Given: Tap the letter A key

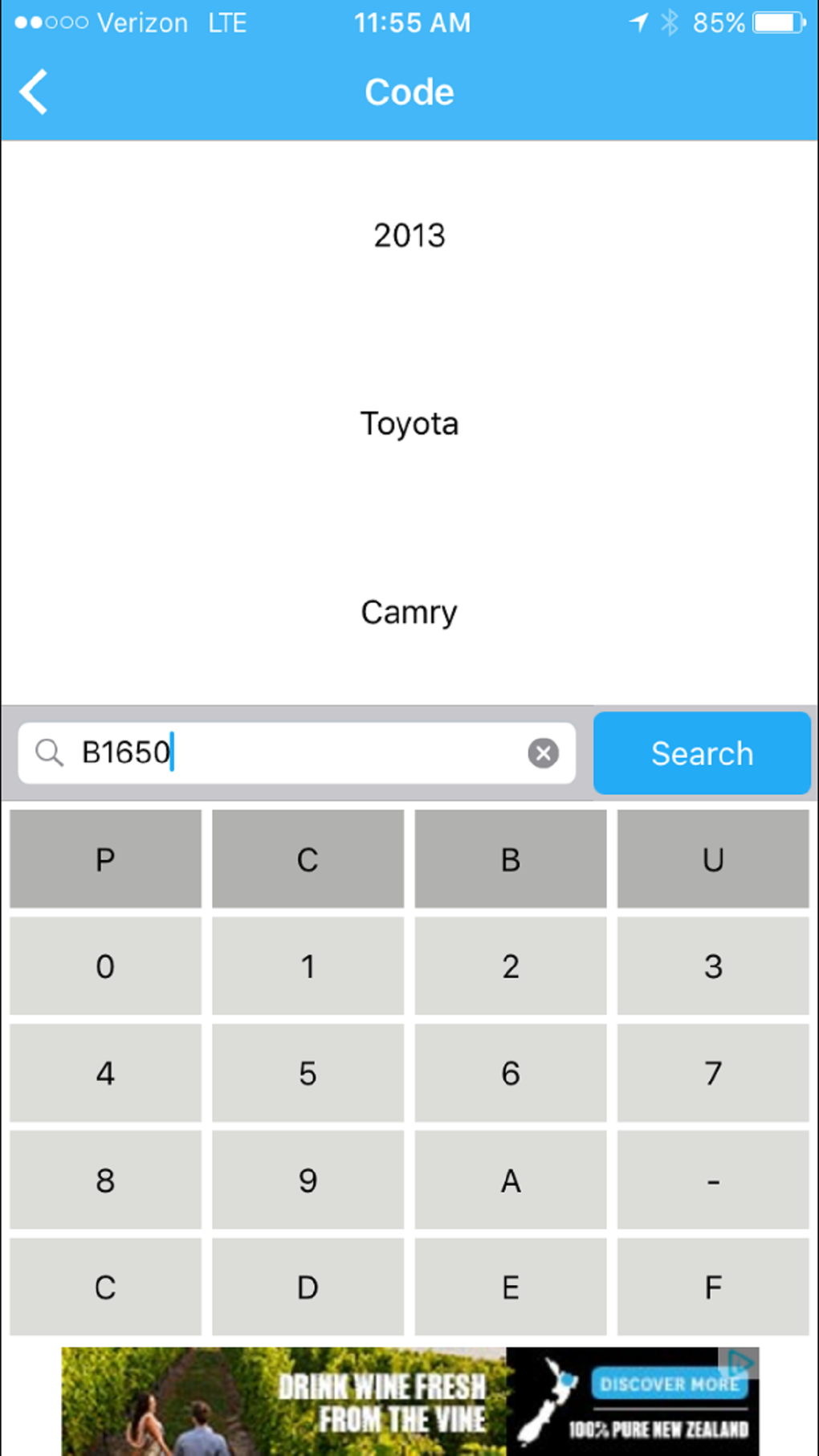Looking at the screenshot, I should (511, 1181).
